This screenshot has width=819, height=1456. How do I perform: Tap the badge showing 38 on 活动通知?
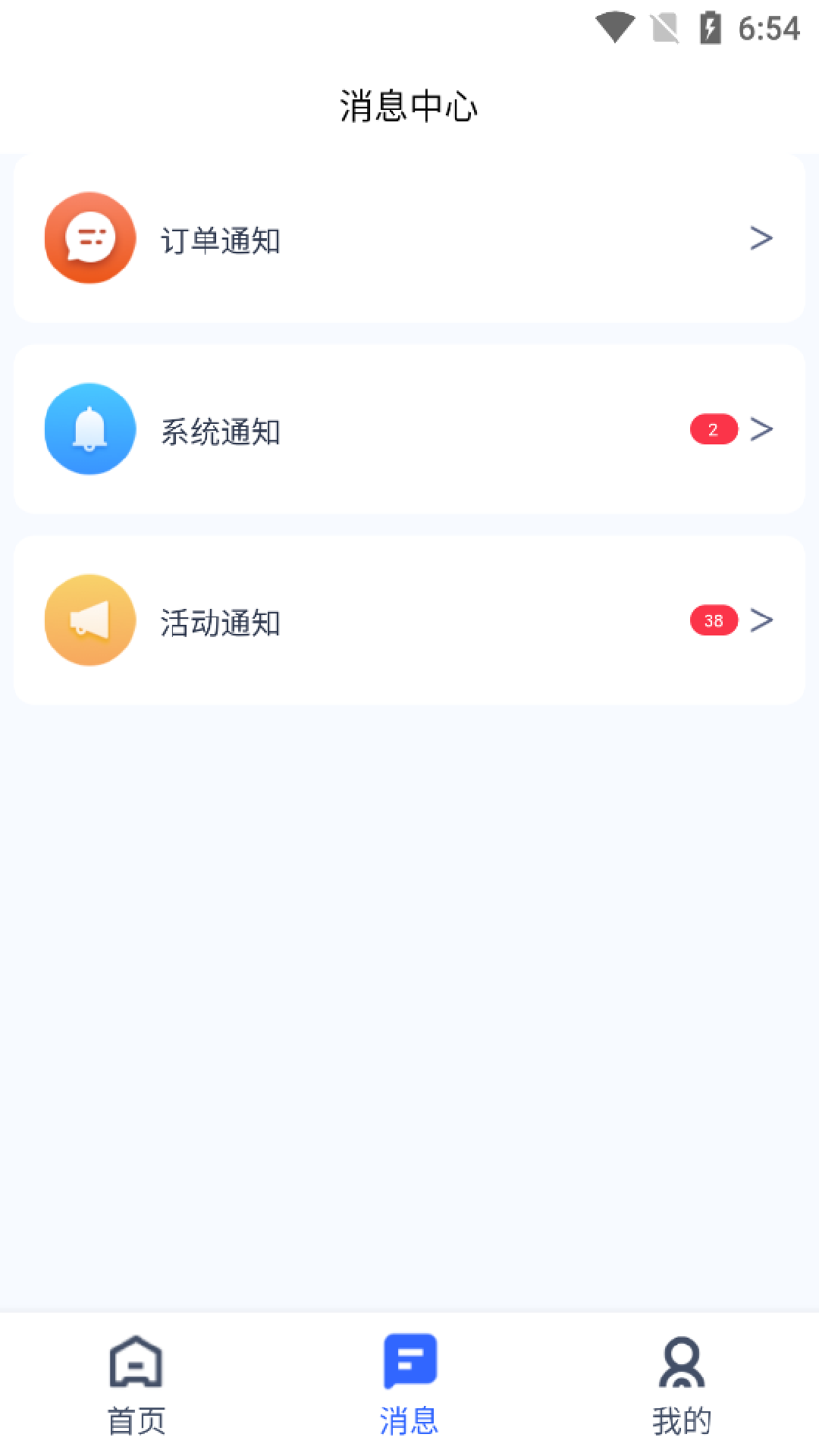pyautogui.click(x=713, y=620)
